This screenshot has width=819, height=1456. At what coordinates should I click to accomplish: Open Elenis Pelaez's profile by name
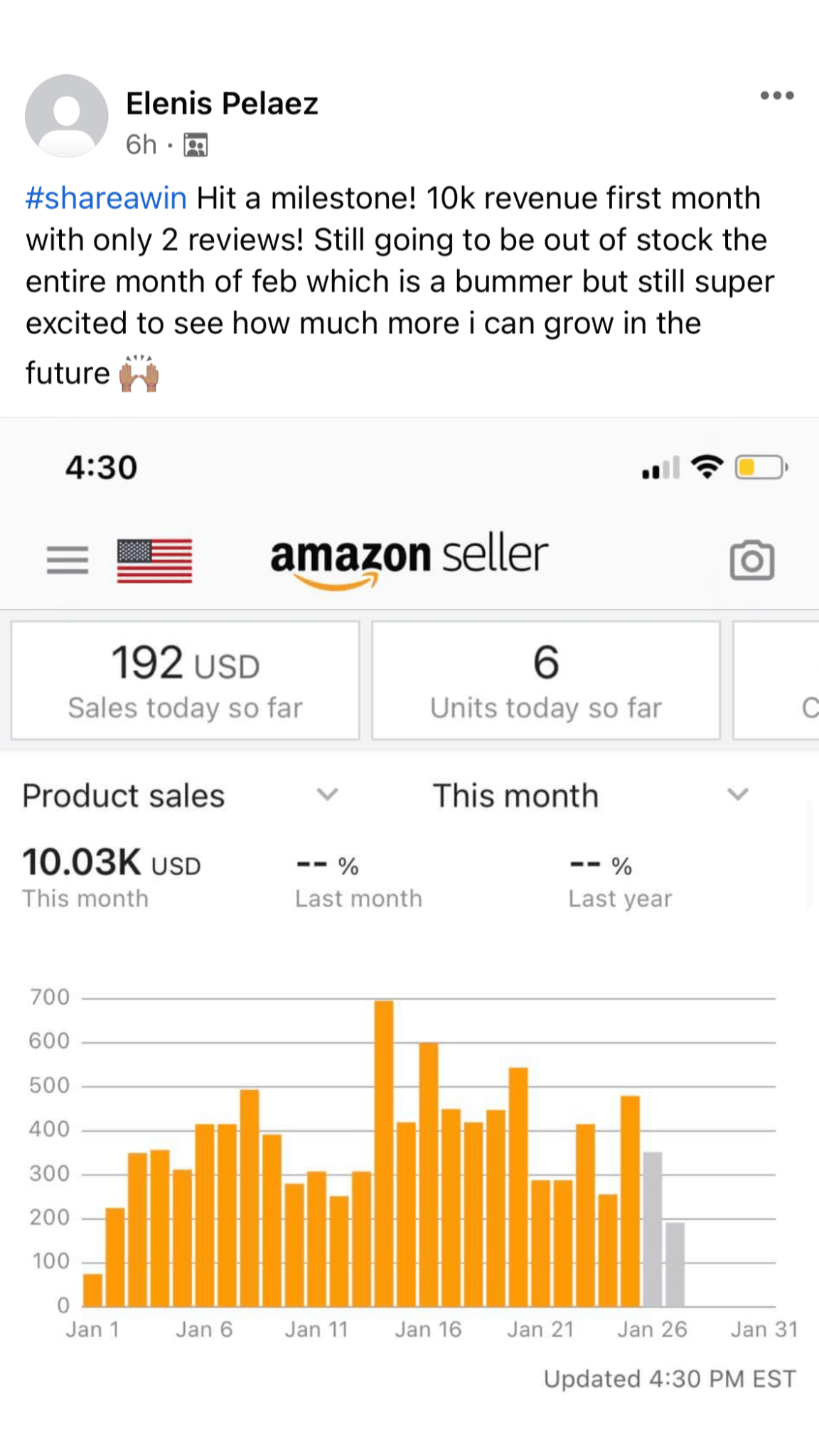point(222,104)
